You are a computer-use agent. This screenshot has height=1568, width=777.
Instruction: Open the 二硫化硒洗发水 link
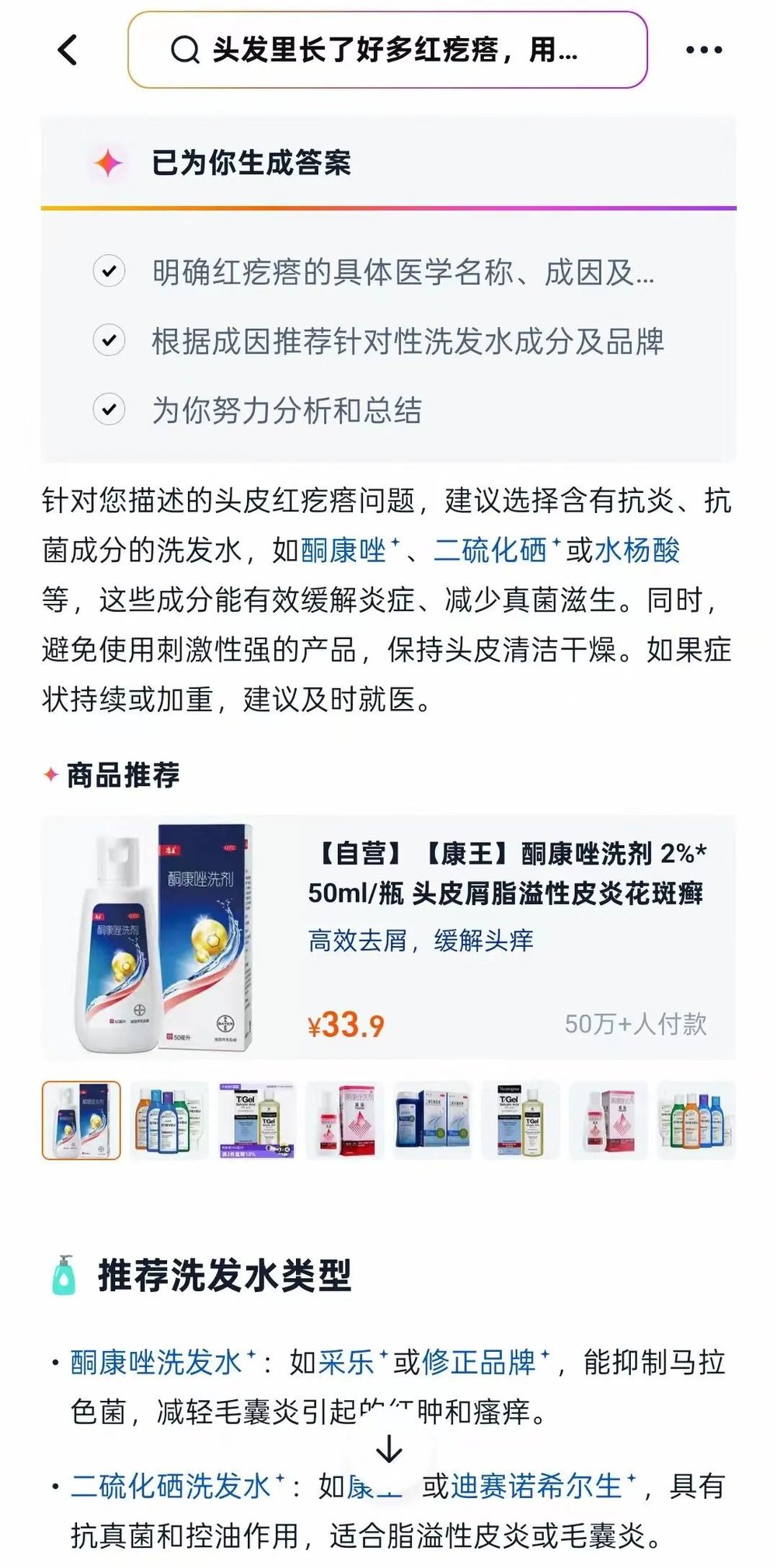pos(171,1486)
